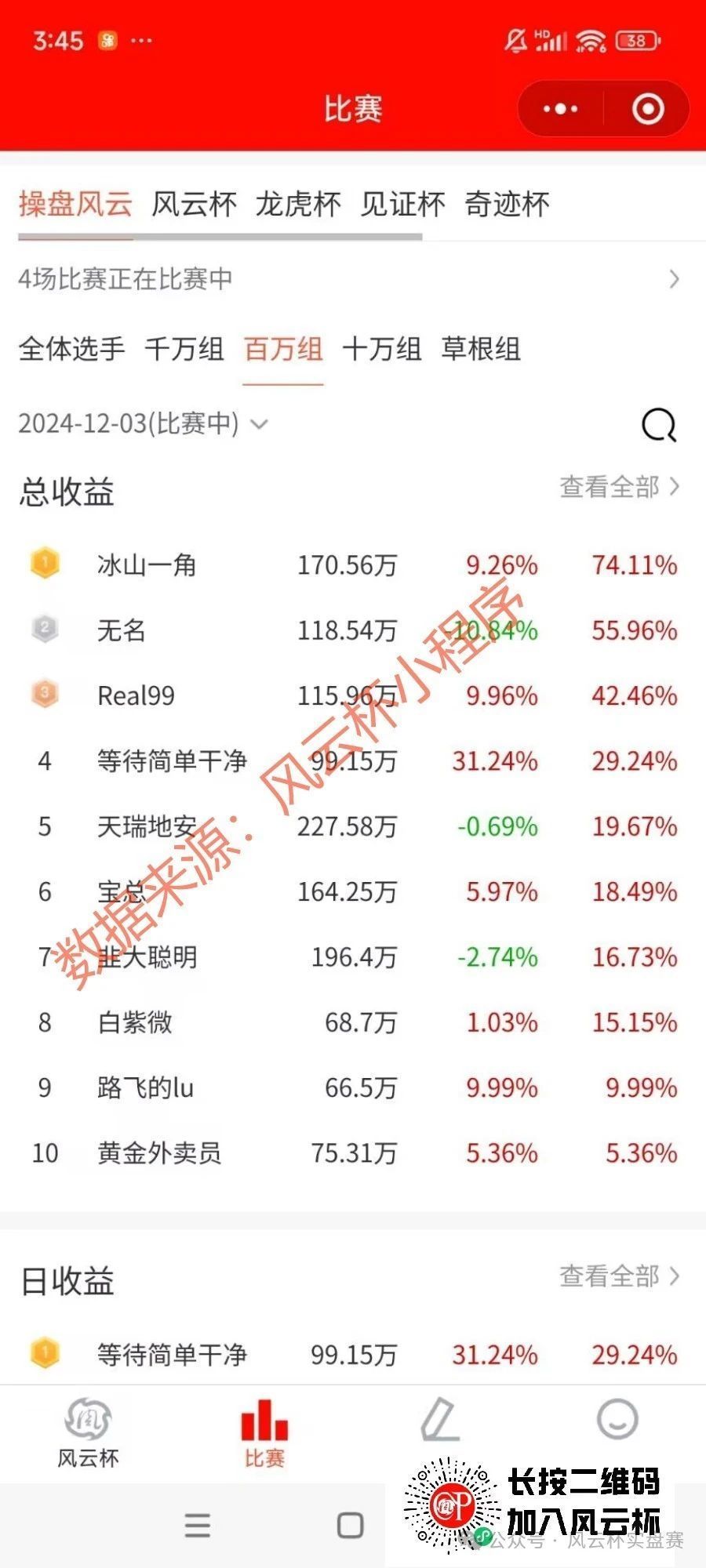Screen dimensions: 706x1568
Task: Open the 奇迹杯 tab
Action: [507, 205]
